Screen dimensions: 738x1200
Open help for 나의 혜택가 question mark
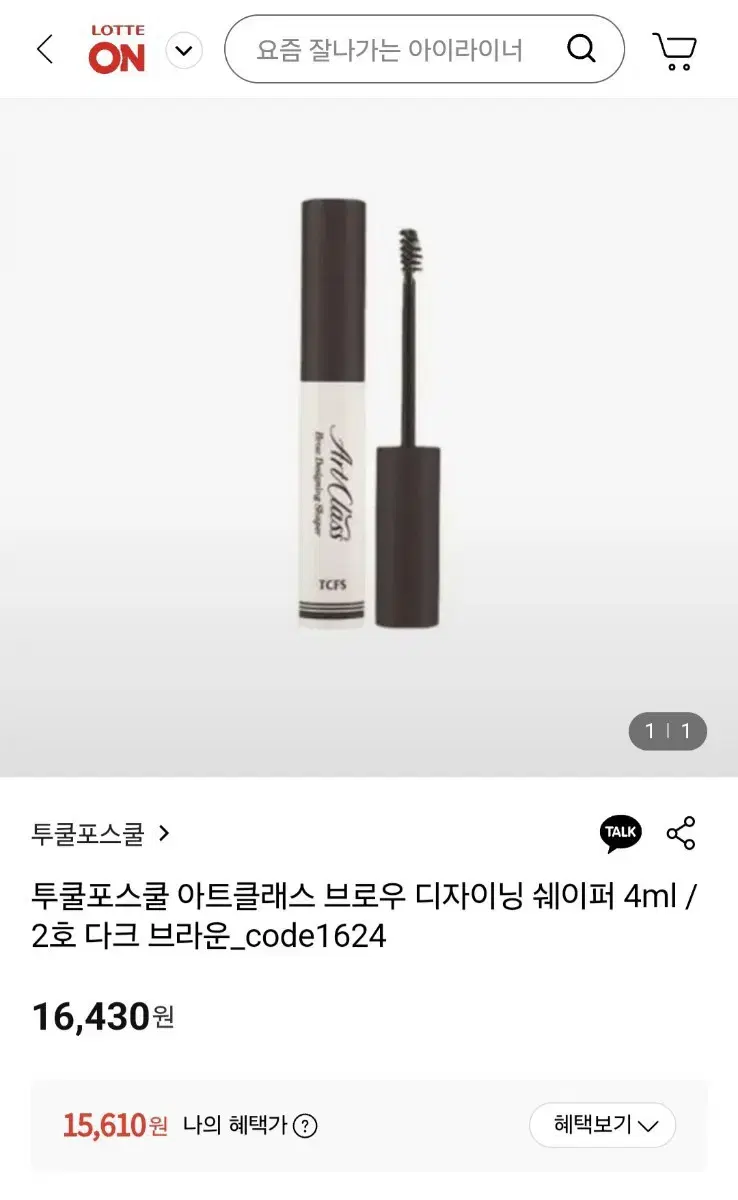point(305,1125)
